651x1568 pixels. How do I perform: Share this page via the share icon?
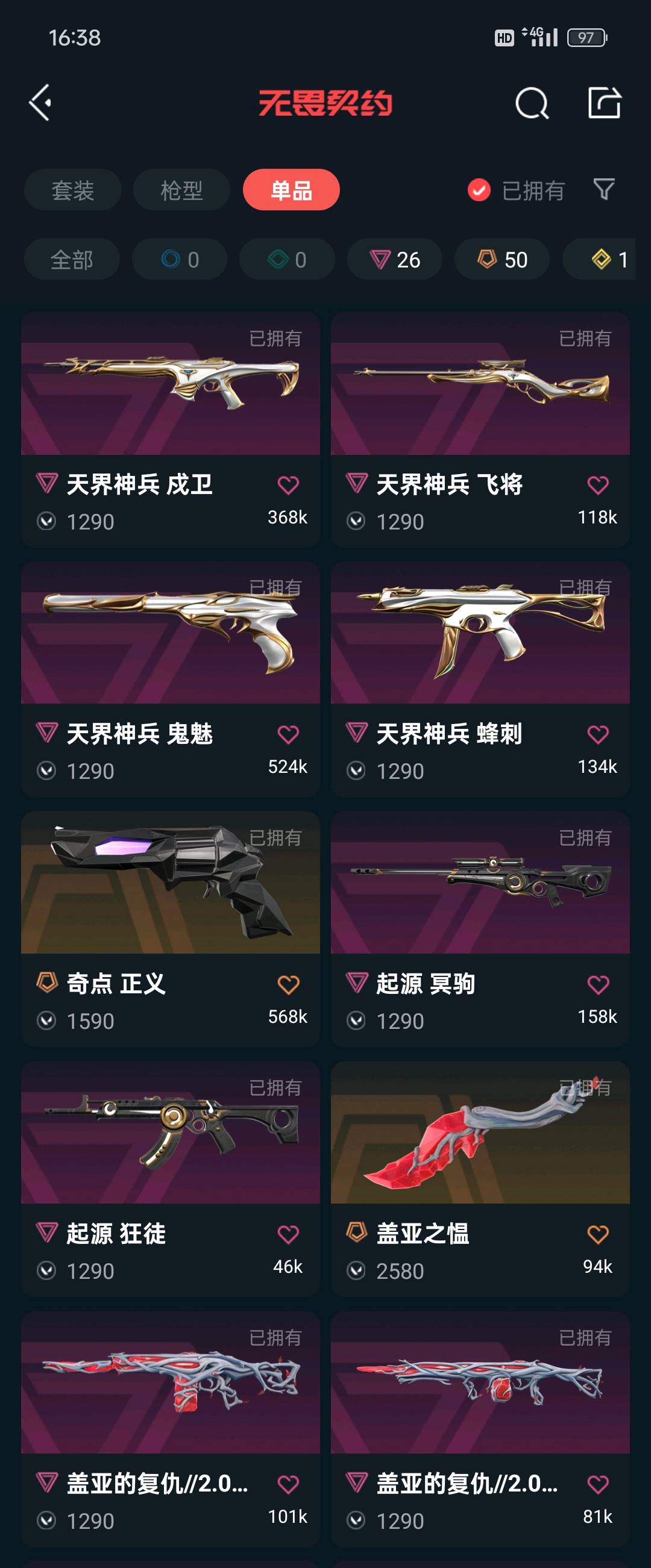coord(603,102)
